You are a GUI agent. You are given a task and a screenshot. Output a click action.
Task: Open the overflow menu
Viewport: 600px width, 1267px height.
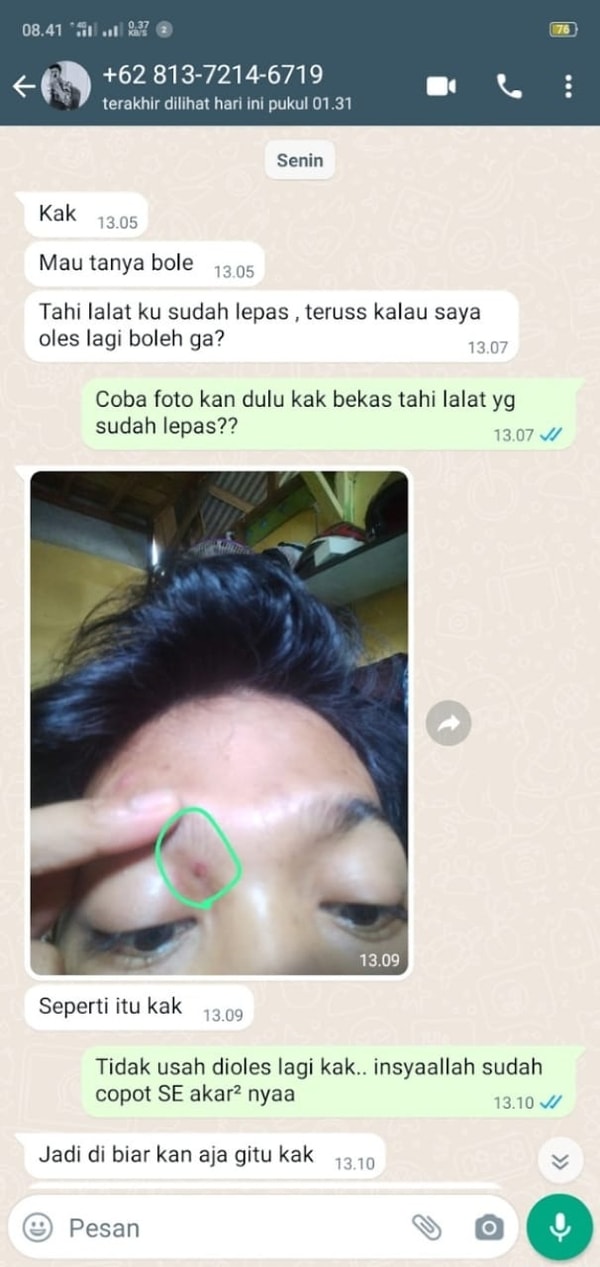[568, 87]
